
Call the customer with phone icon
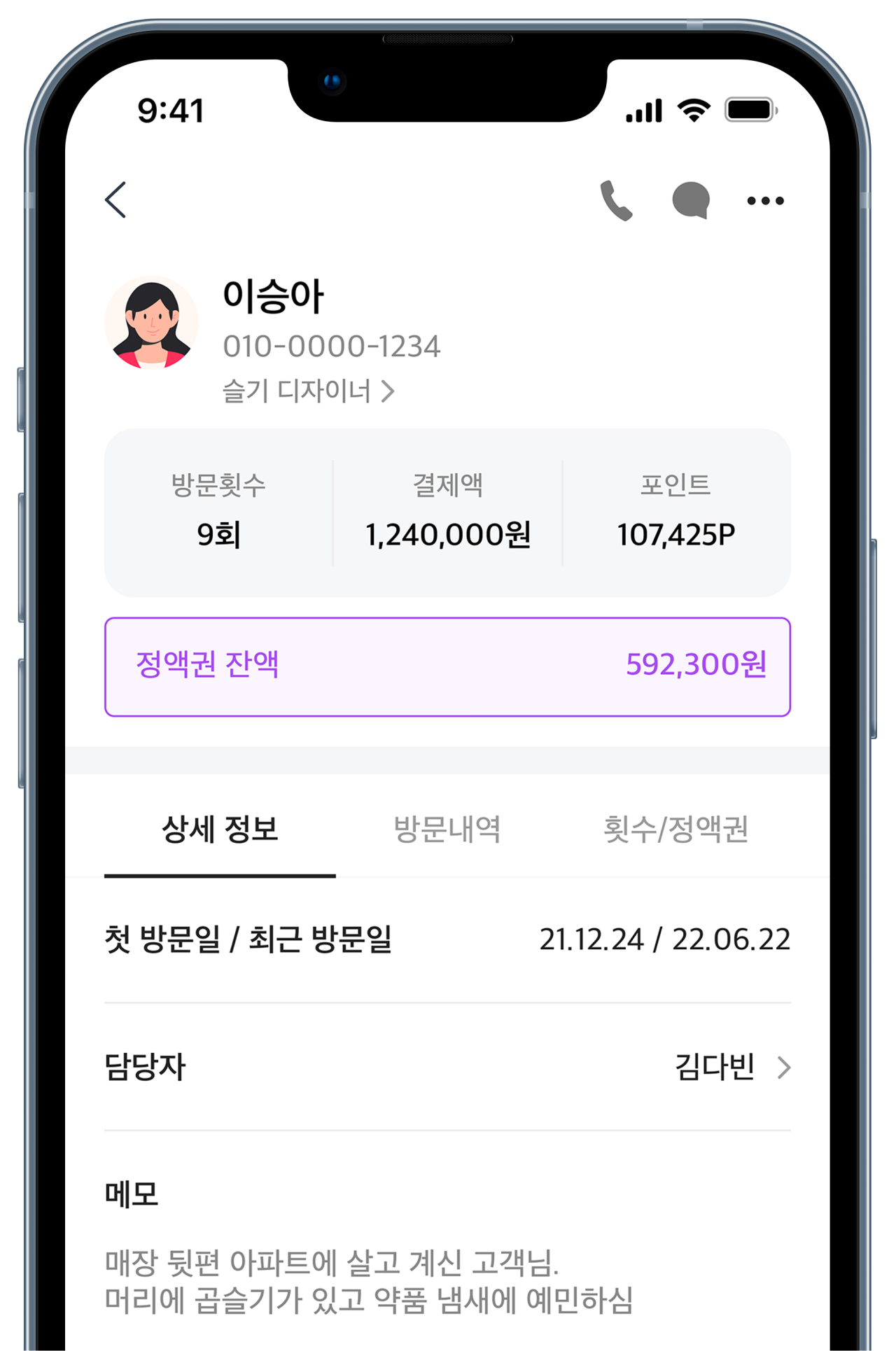tap(616, 201)
